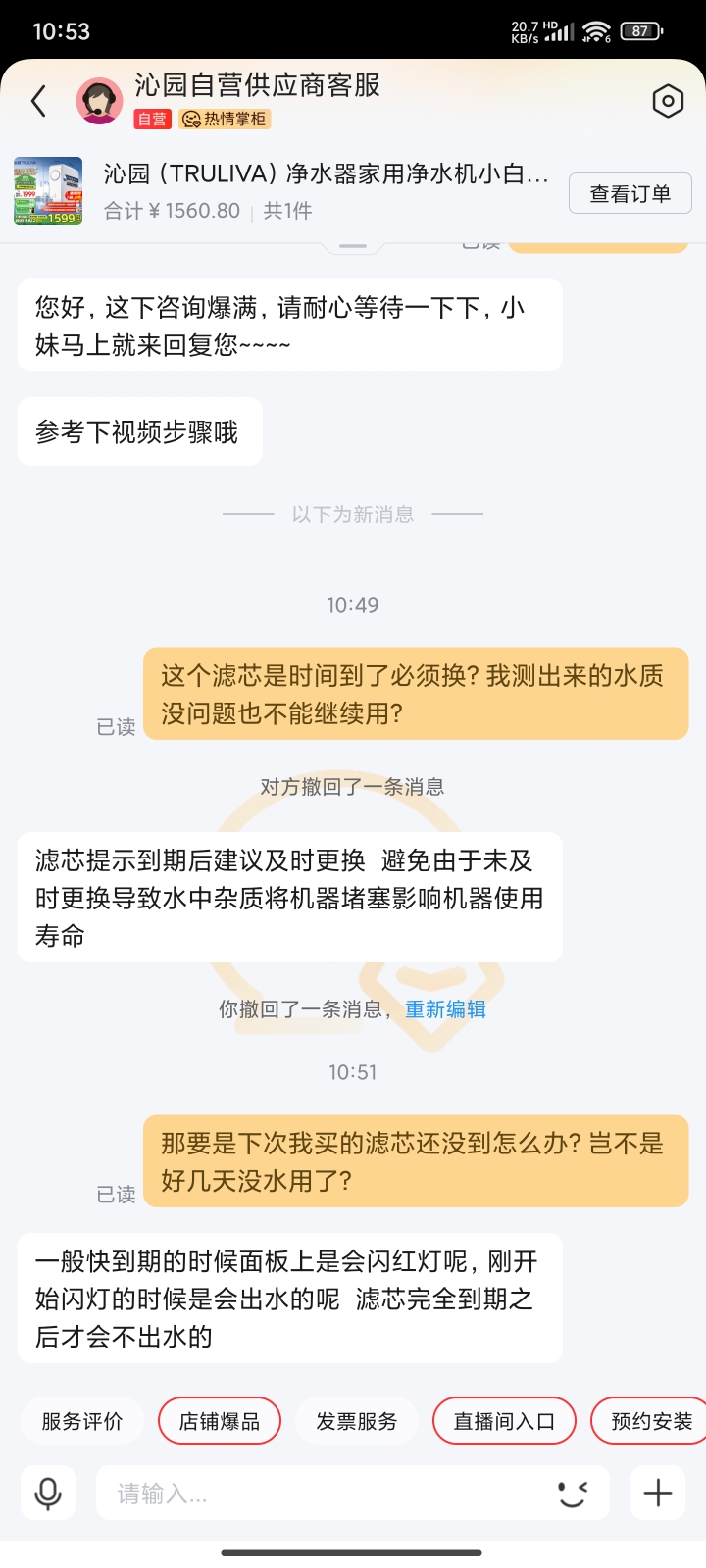Open chat settings hexagon icon

tap(668, 101)
